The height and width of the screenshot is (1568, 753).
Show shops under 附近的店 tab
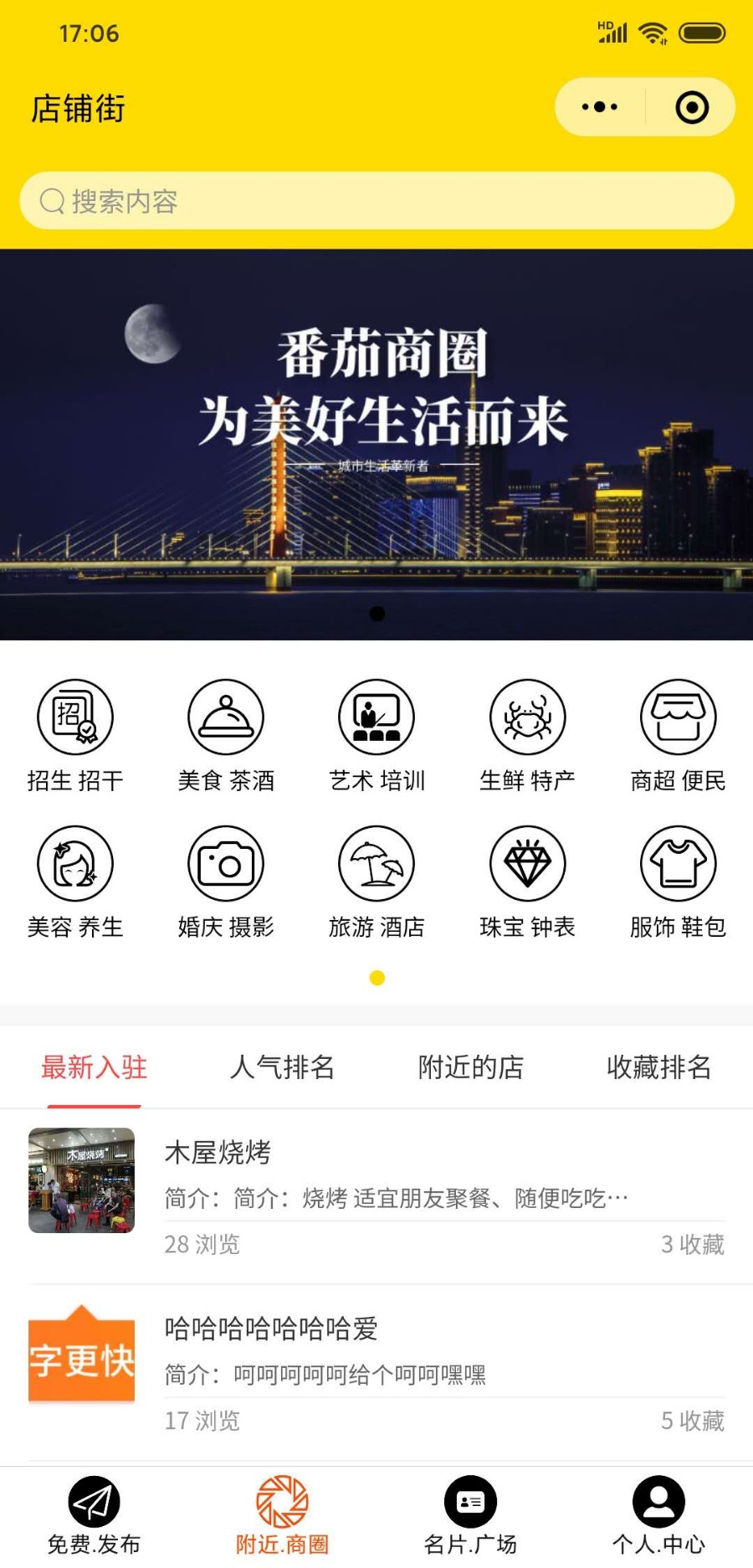470,1067
